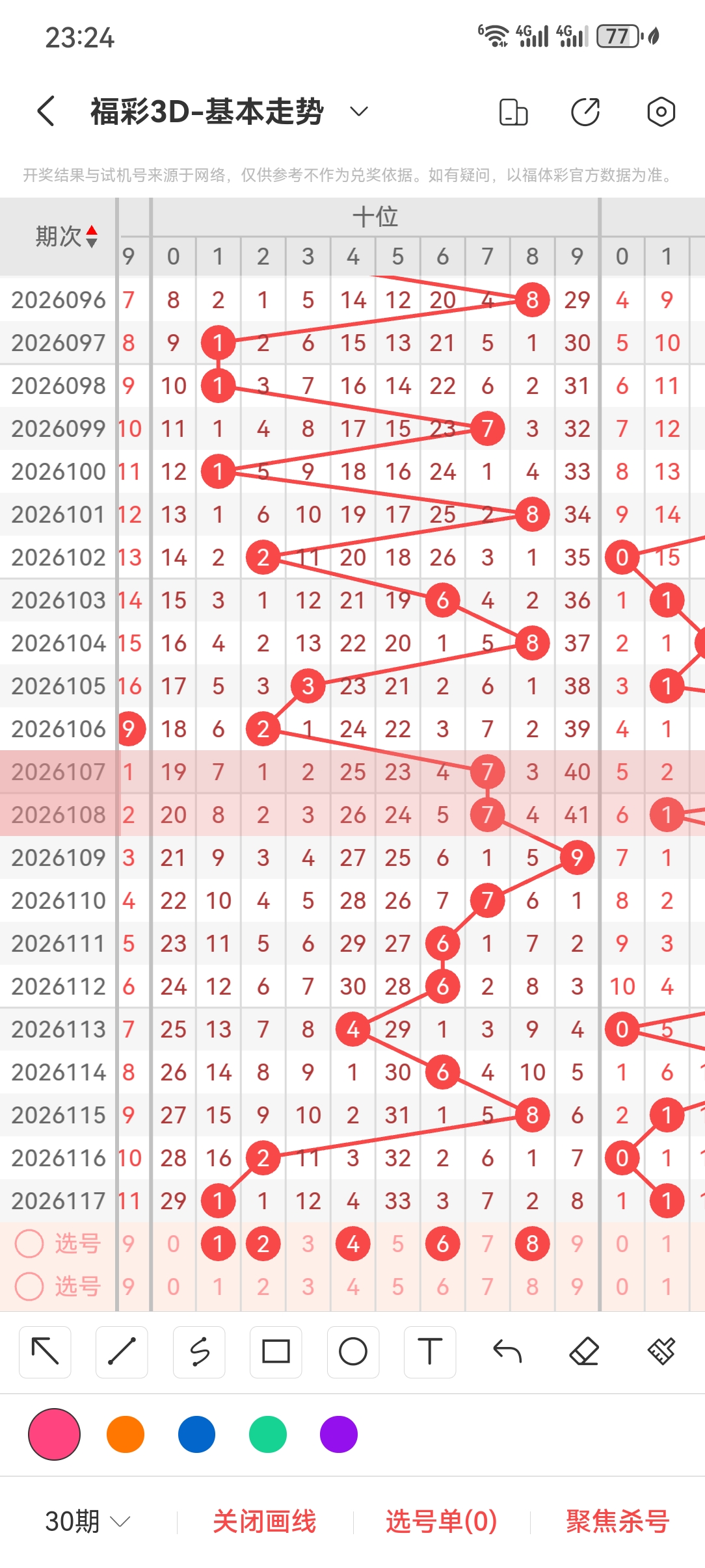
Task: Tap 关闭画线 to disable drawing lines
Action: (265, 1521)
